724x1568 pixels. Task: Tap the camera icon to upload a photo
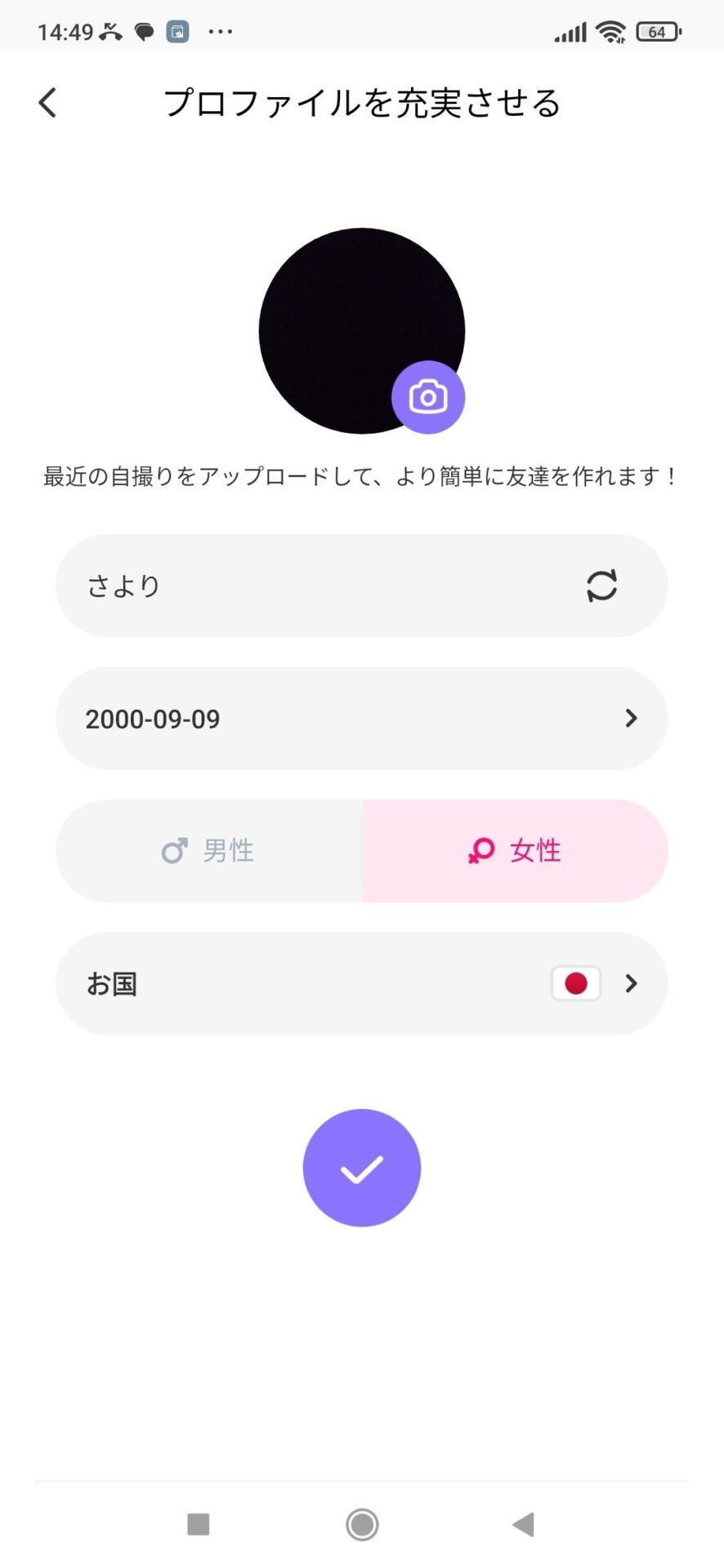(427, 398)
